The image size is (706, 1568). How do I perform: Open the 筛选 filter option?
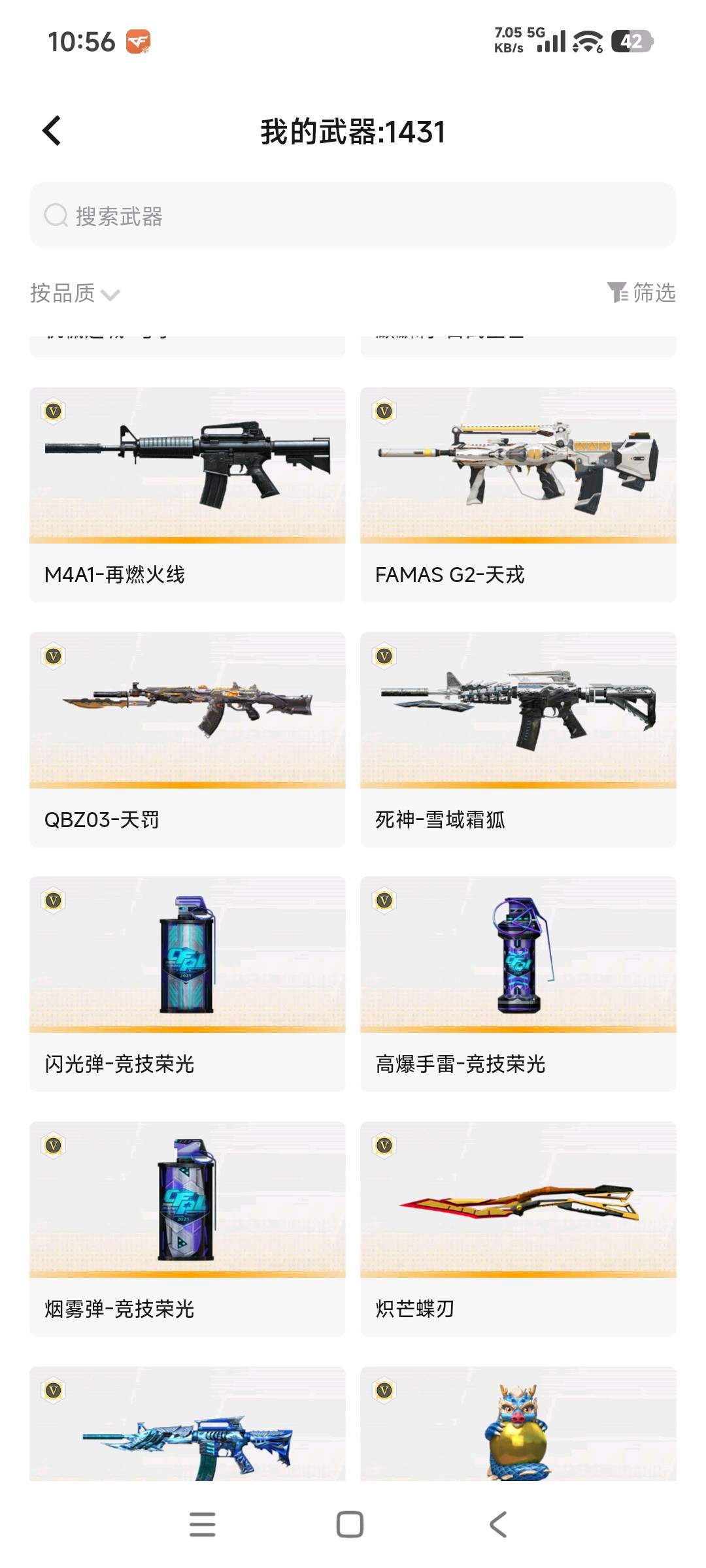641,293
